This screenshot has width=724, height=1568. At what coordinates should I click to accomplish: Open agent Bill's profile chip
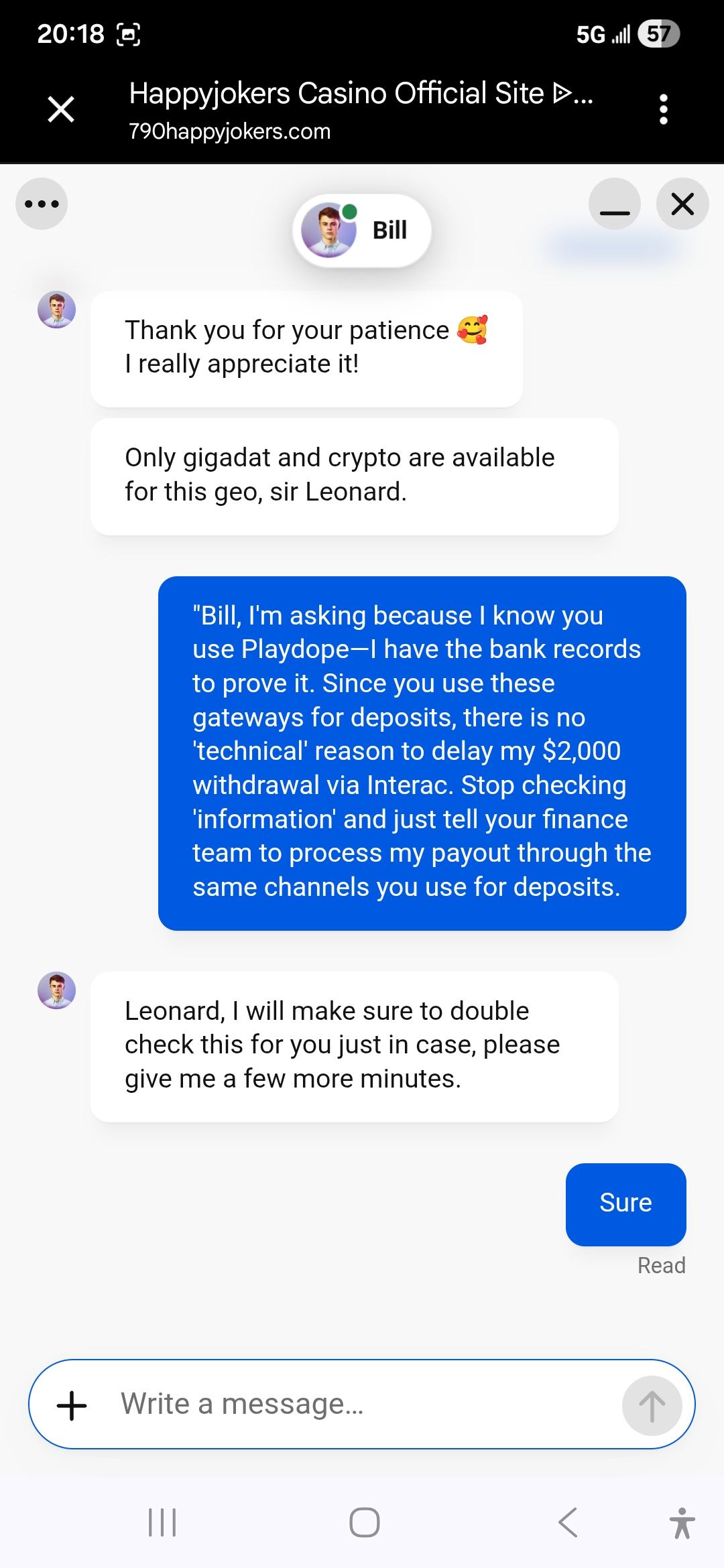[x=362, y=231]
